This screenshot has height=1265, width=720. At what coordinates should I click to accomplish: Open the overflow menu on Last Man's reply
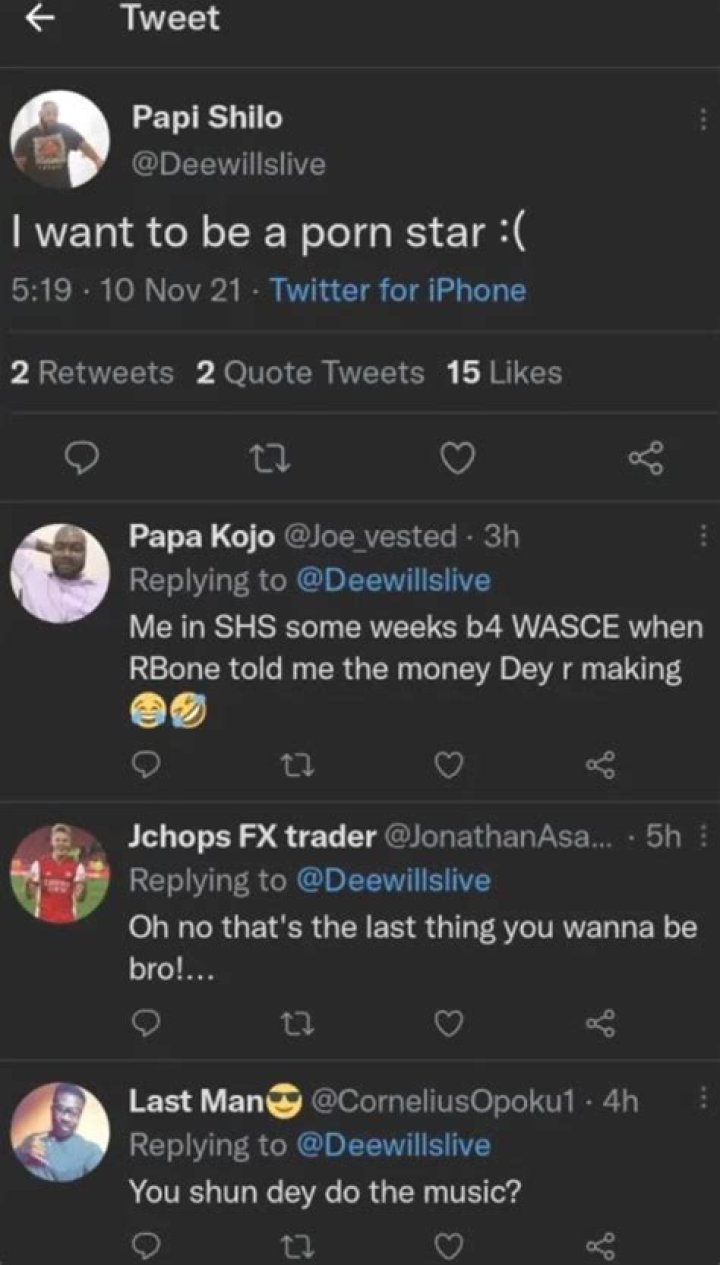coord(703,1101)
